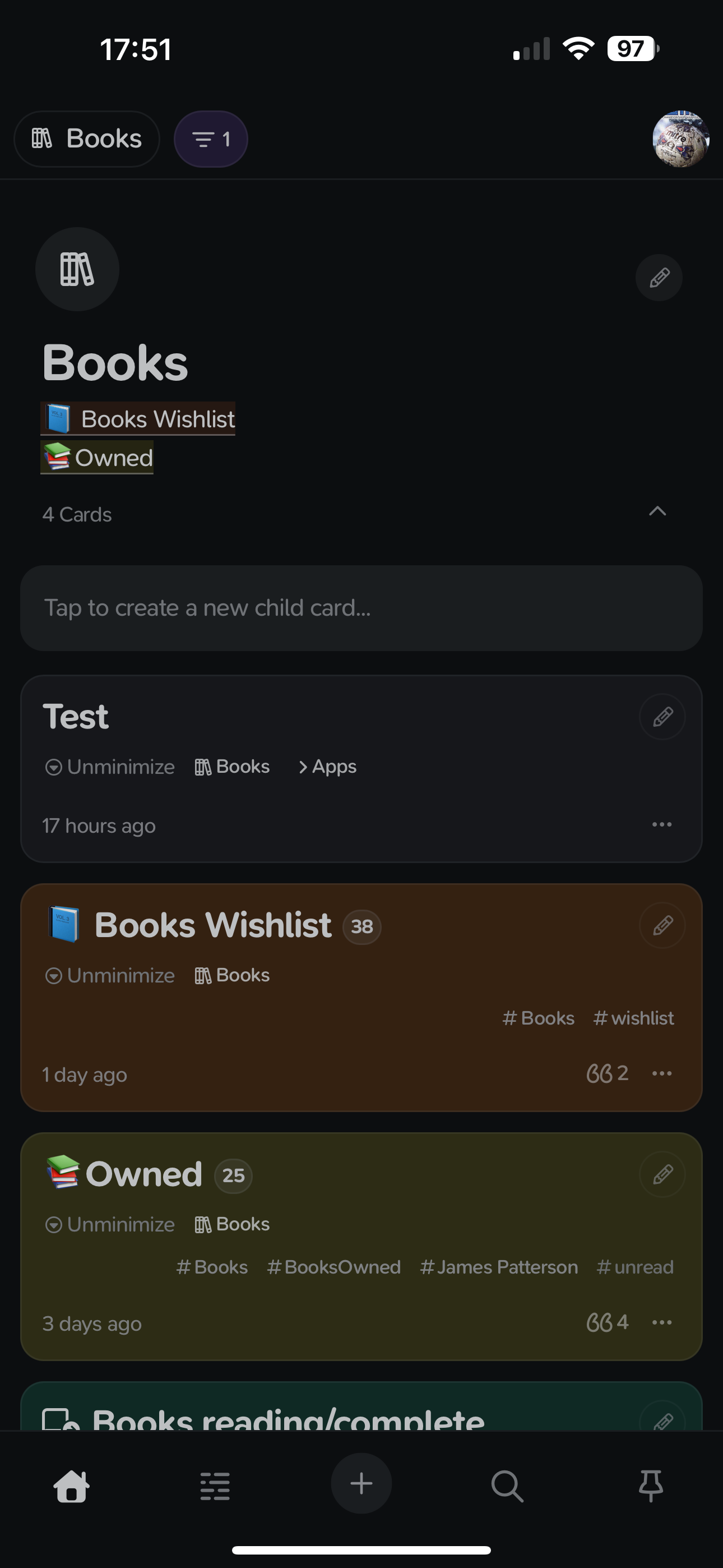Open the profile avatar

click(680, 139)
